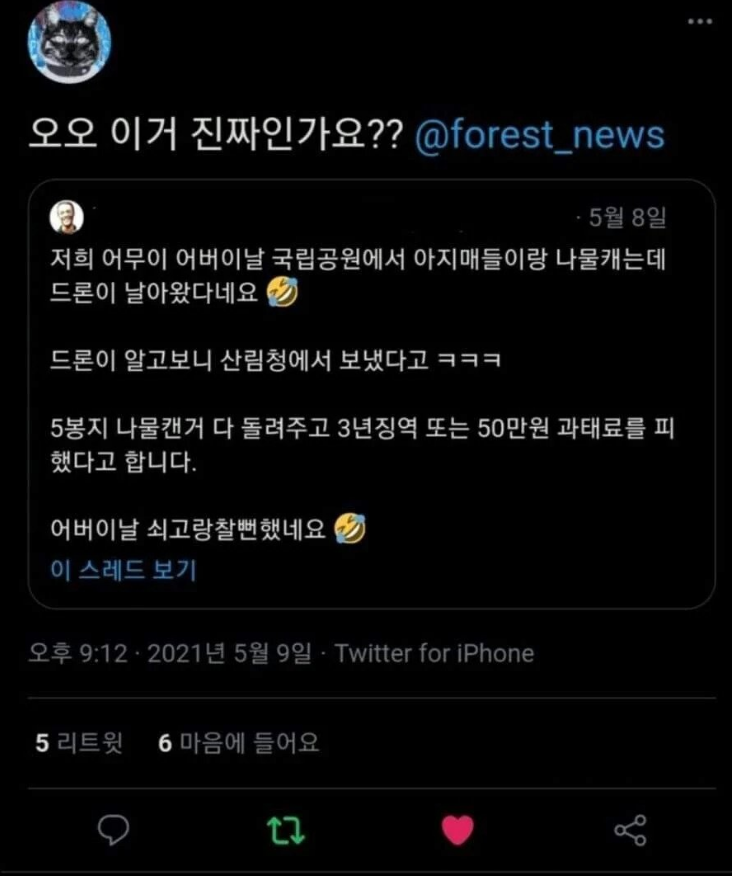Open the tweet author's profile picture
The height and width of the screenshot is (876, 733).
coord(69,44)
